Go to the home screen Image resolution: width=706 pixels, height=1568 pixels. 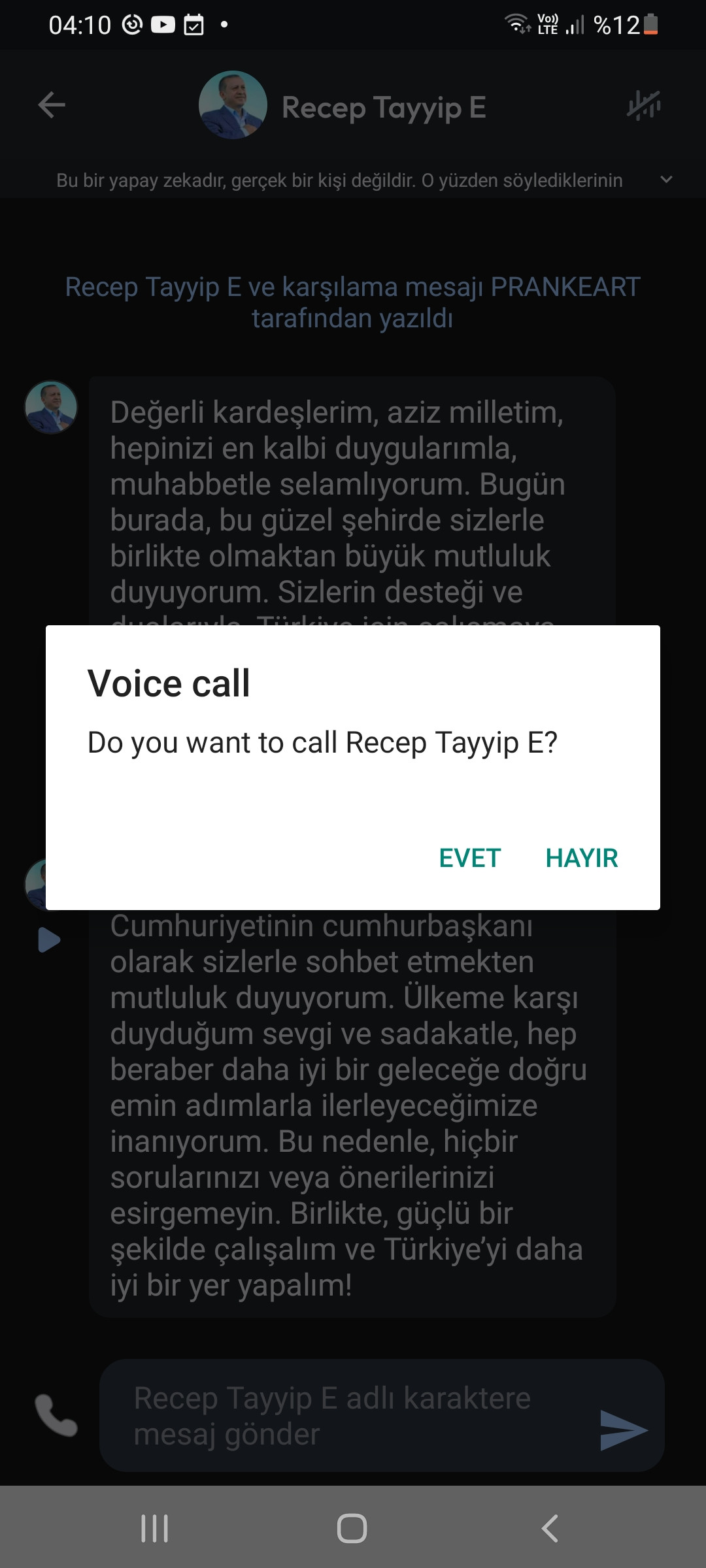(x=352, y=1528)
